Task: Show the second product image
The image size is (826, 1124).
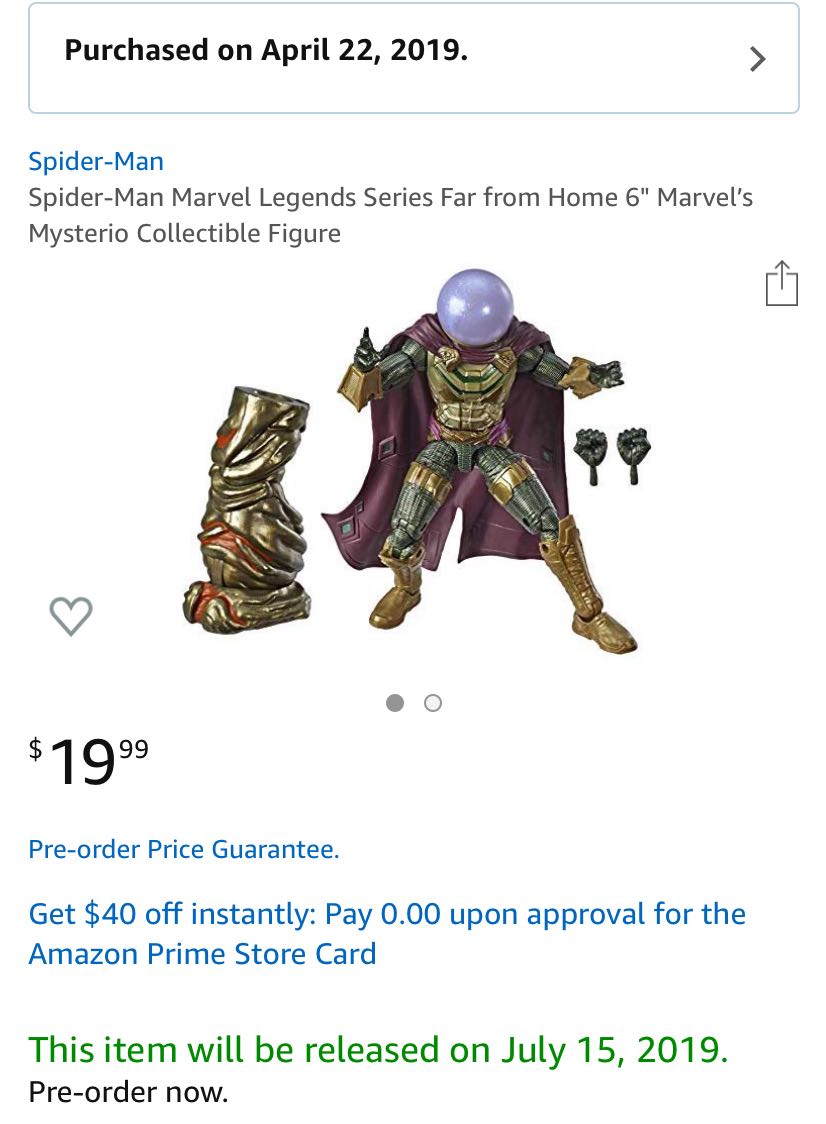Action: pos(433,703)
